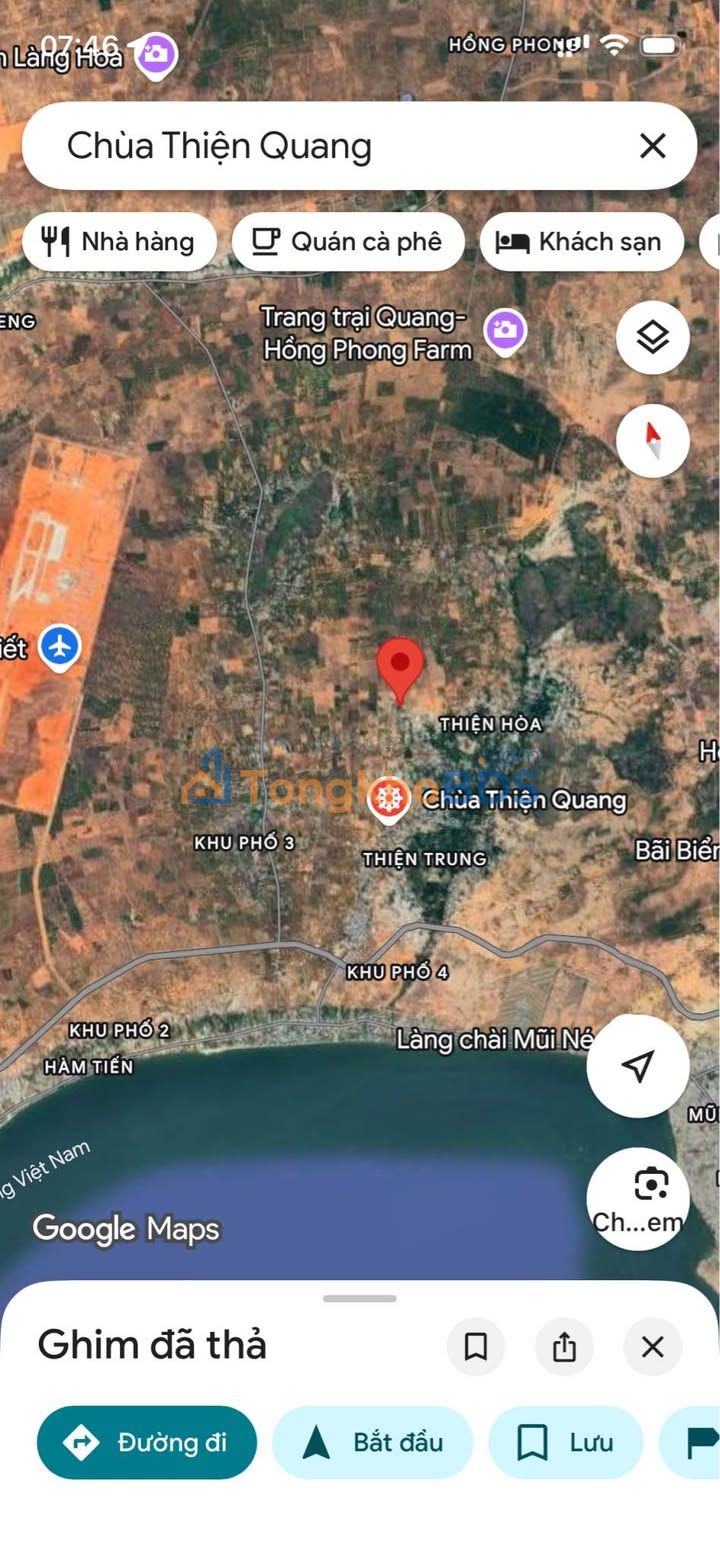Start navigation with Bắt đầu
The height and width of the screenshot is (1557, 720).
[x=372, y=1442]
